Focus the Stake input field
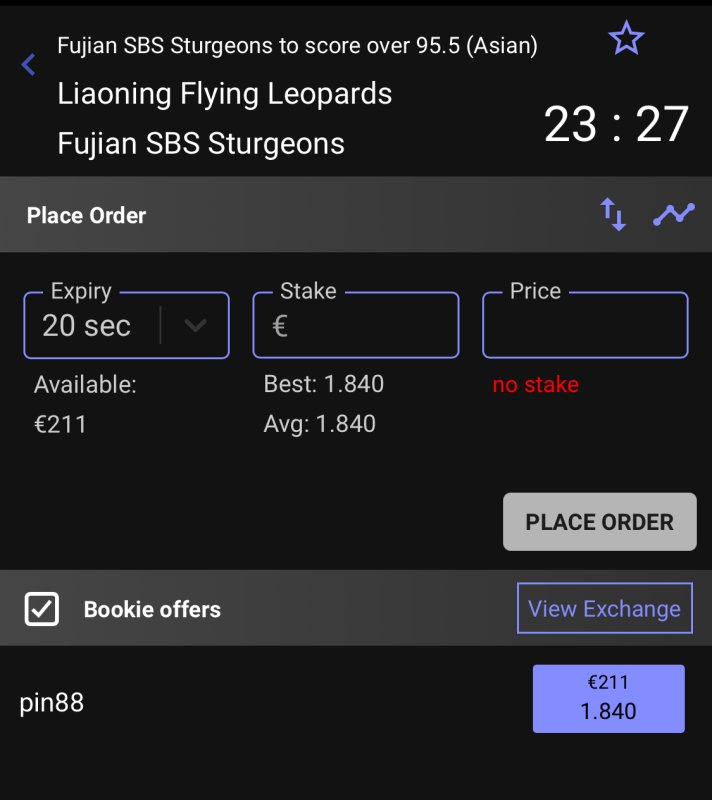This screenshot has height=800, width=712. [x=356, y=326]
